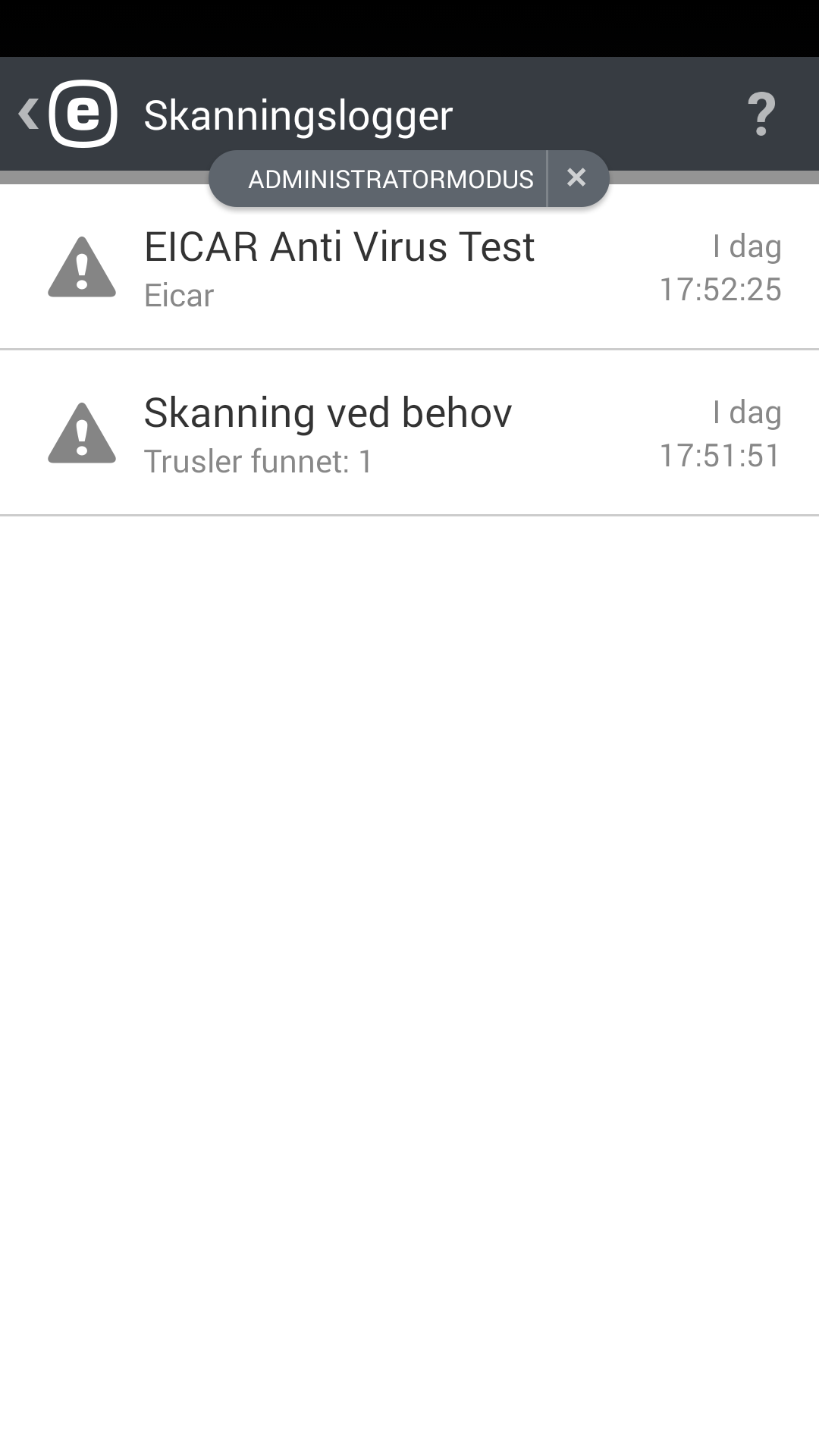Viewport: 819px width, 1456px height.
Task: Click 'I dag' next to the EICAR entry
Action: 745,245
